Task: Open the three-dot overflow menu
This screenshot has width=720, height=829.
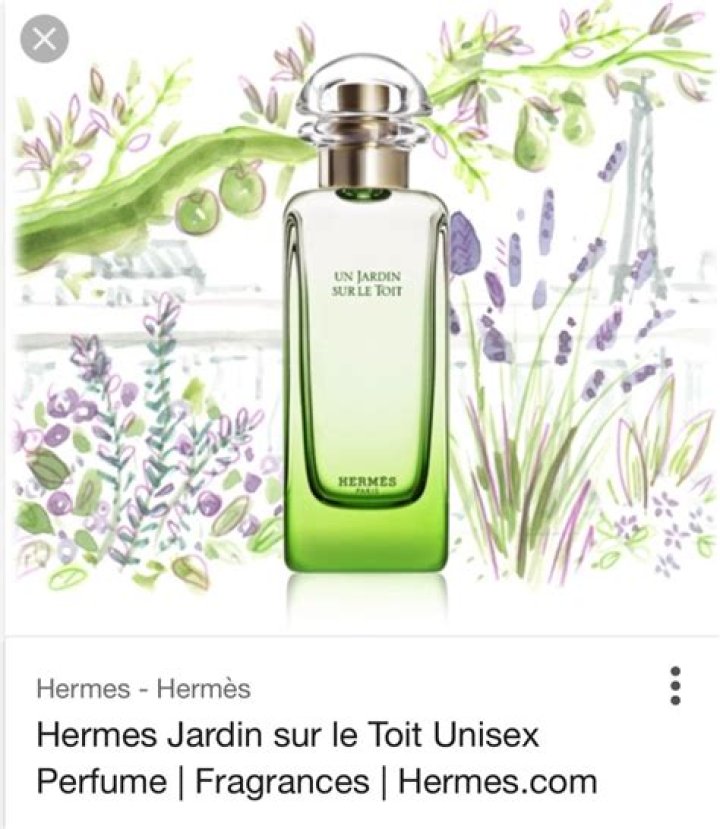Action: 676,686
